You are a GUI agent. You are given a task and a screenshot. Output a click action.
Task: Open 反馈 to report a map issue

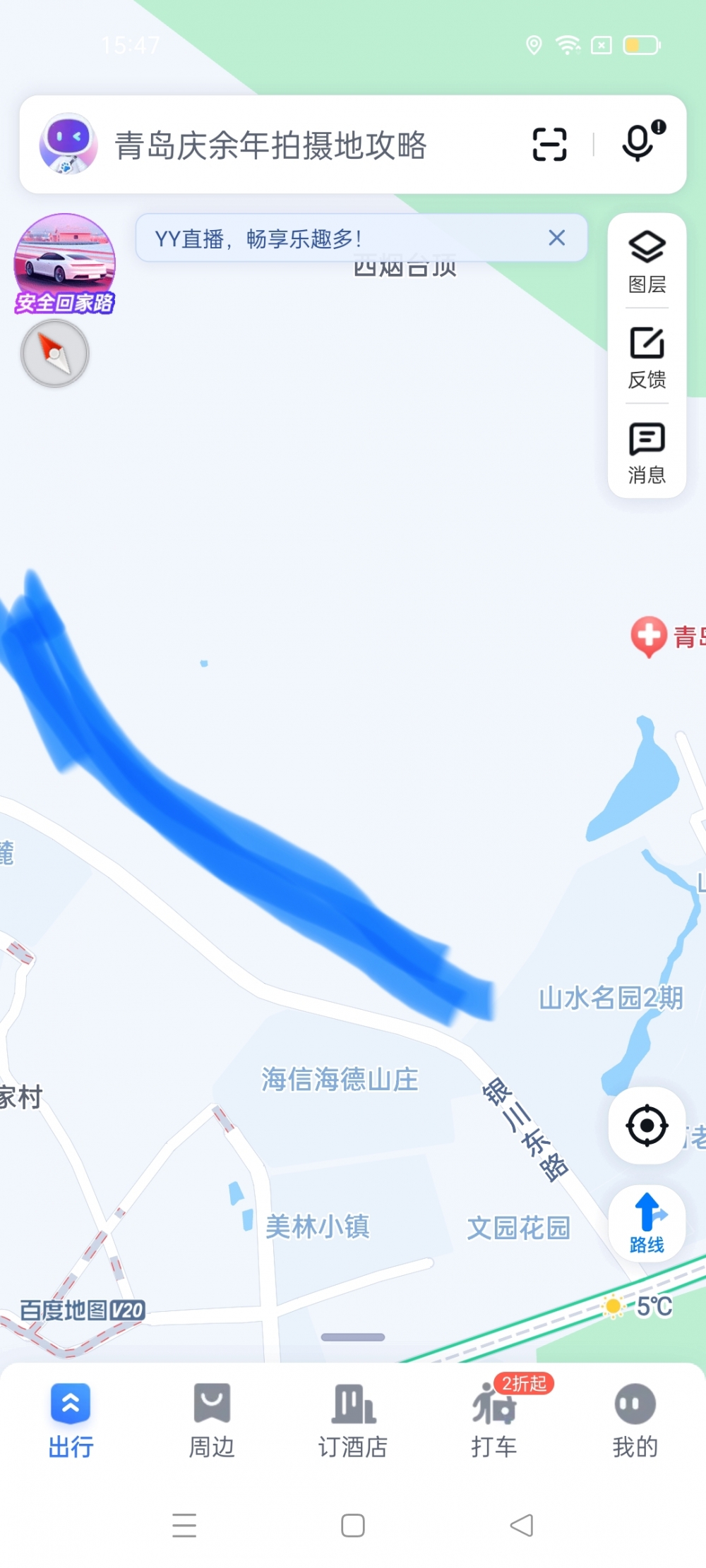647,358
